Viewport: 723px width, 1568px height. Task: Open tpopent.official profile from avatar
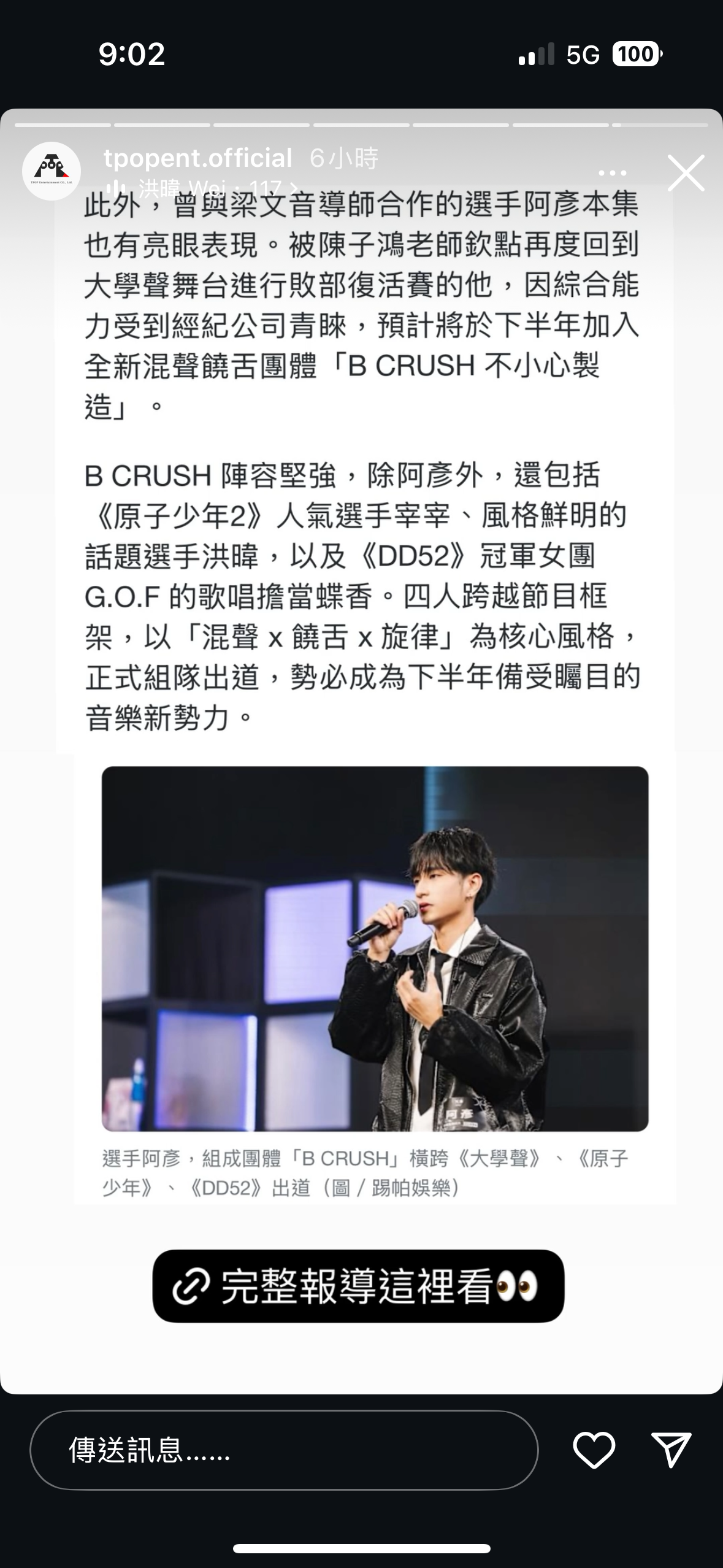pyautogui.click(x=52, y=171)
